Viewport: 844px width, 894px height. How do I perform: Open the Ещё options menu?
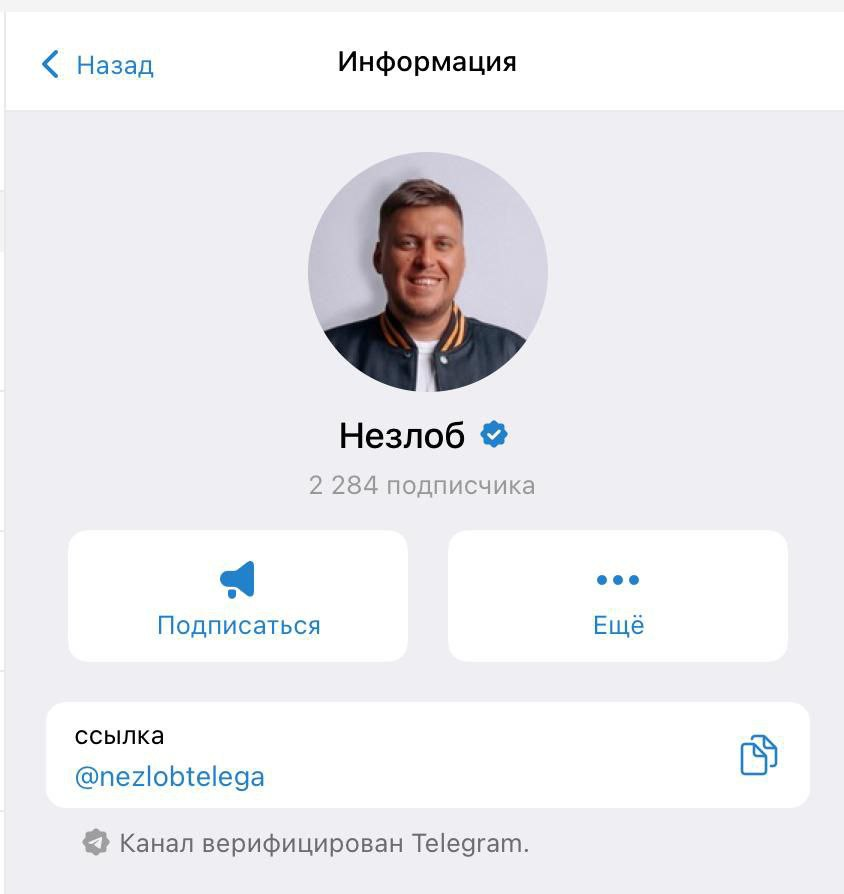click(x=618, y=596)
